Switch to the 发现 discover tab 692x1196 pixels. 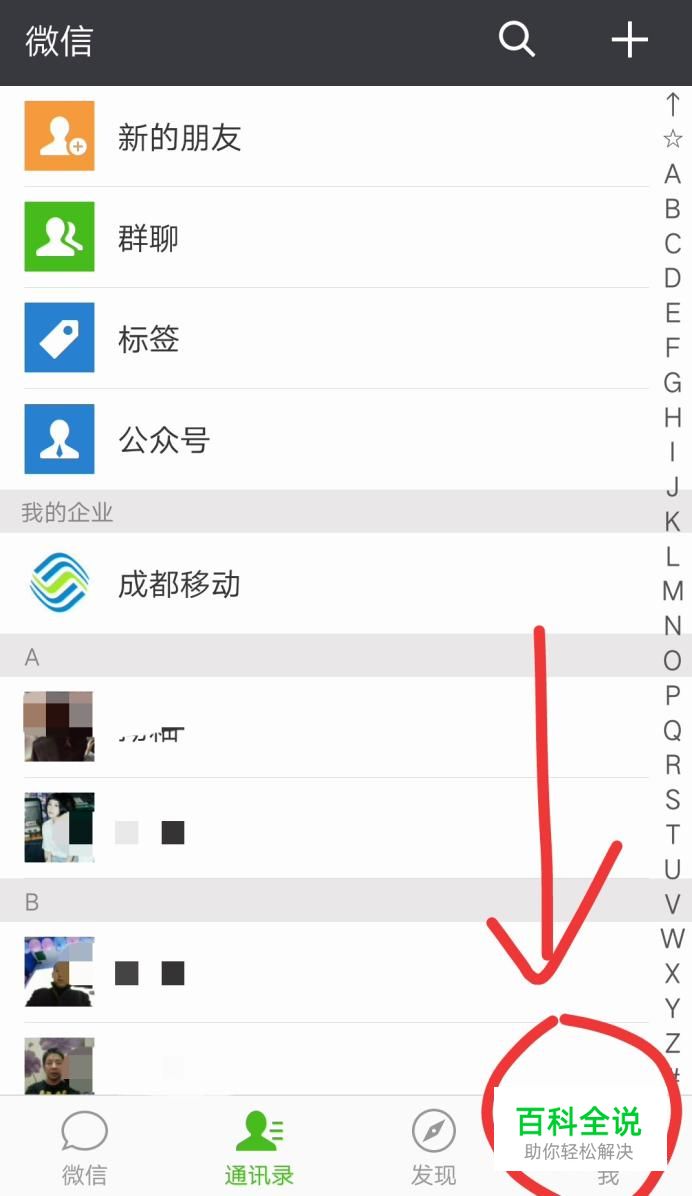click(433, 1148)
